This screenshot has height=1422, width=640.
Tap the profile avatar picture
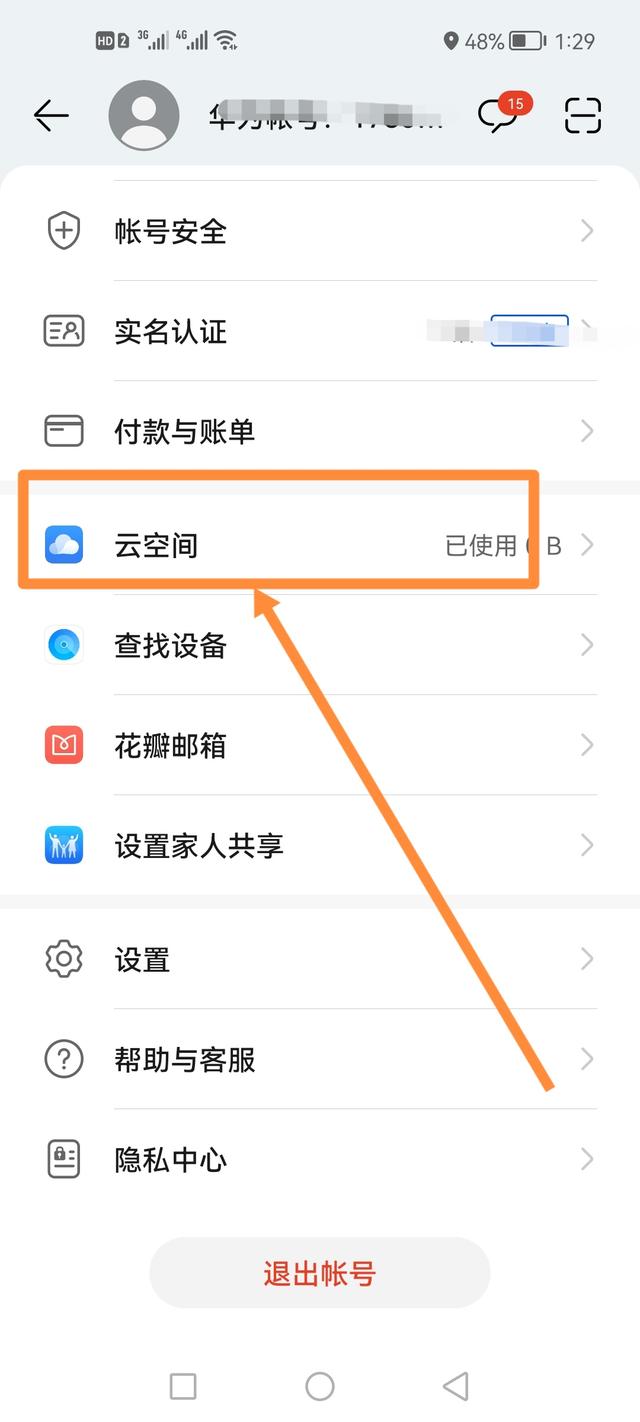pyautogui.click(x=144, y=116)
